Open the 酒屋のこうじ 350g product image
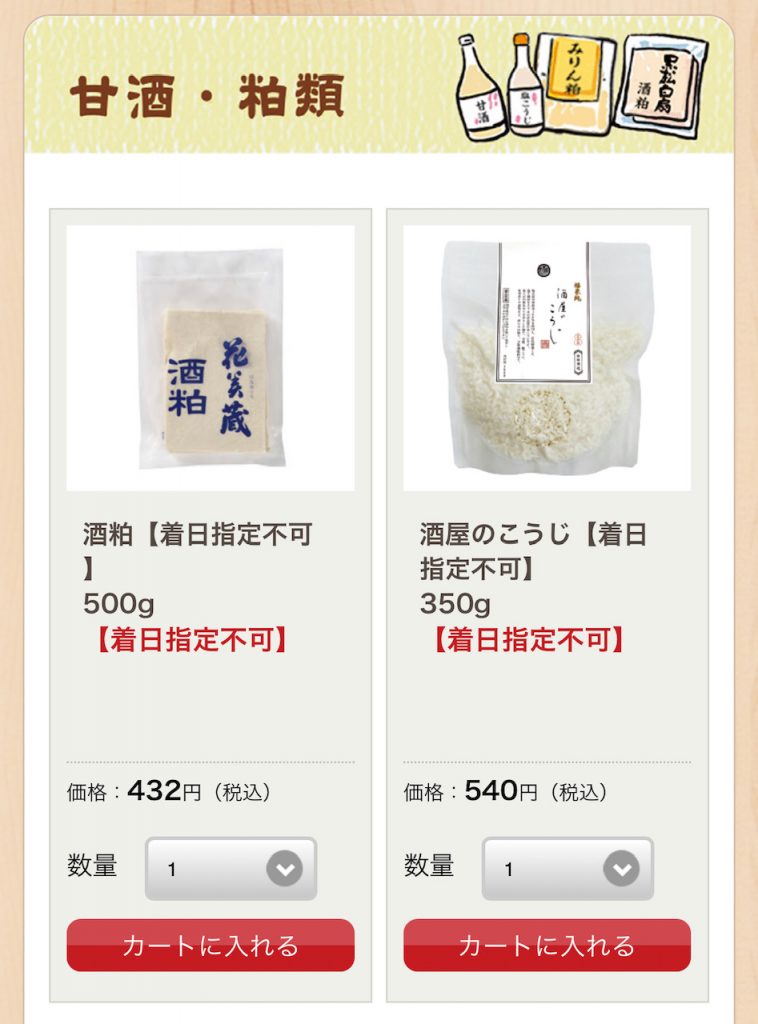758x1024 pixels. pyautogui.click(x=546, y=358)
